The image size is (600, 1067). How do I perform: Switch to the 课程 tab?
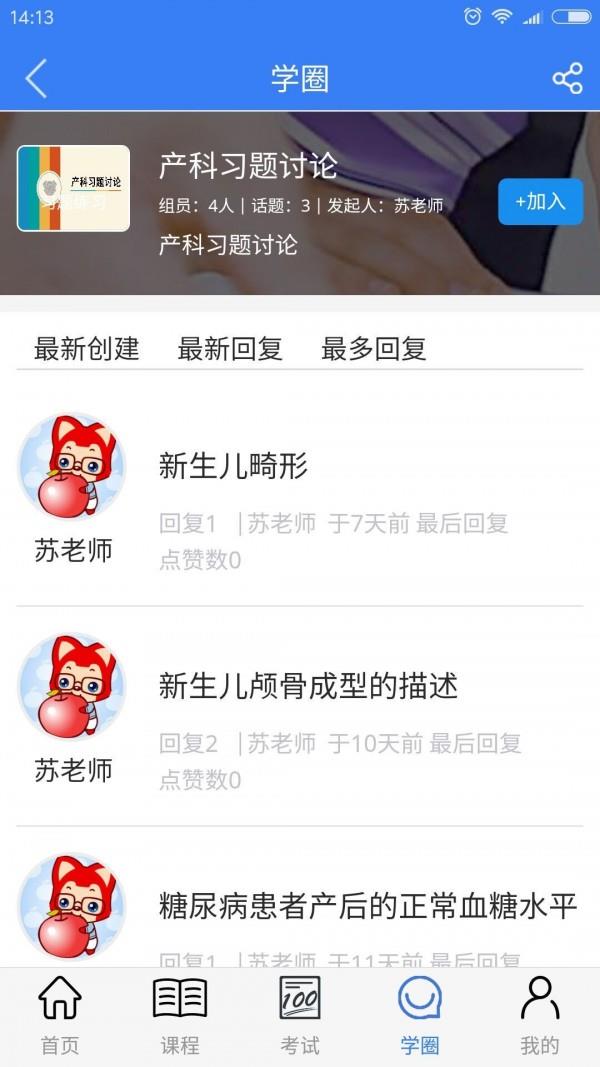pos(180,1015)
